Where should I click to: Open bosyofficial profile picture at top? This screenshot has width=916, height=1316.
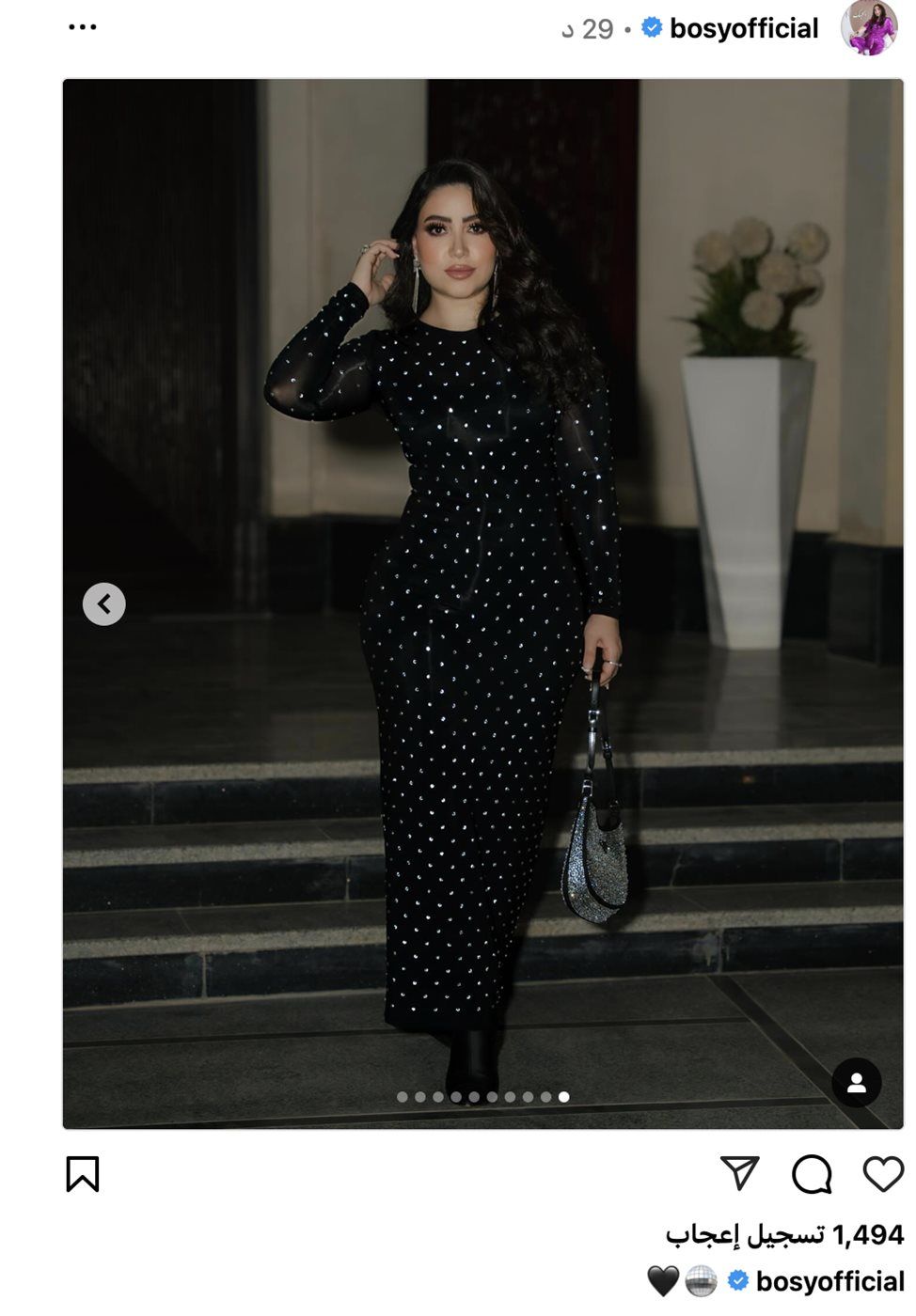[x=869, y=28]
